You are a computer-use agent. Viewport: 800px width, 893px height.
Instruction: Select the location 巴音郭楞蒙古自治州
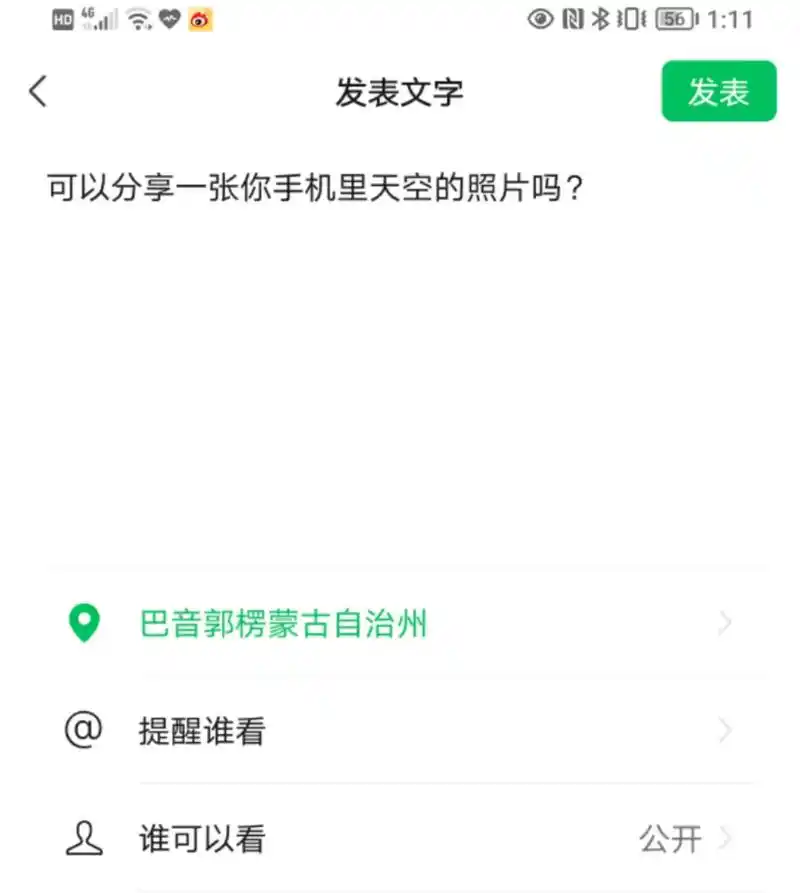(281, 625)
